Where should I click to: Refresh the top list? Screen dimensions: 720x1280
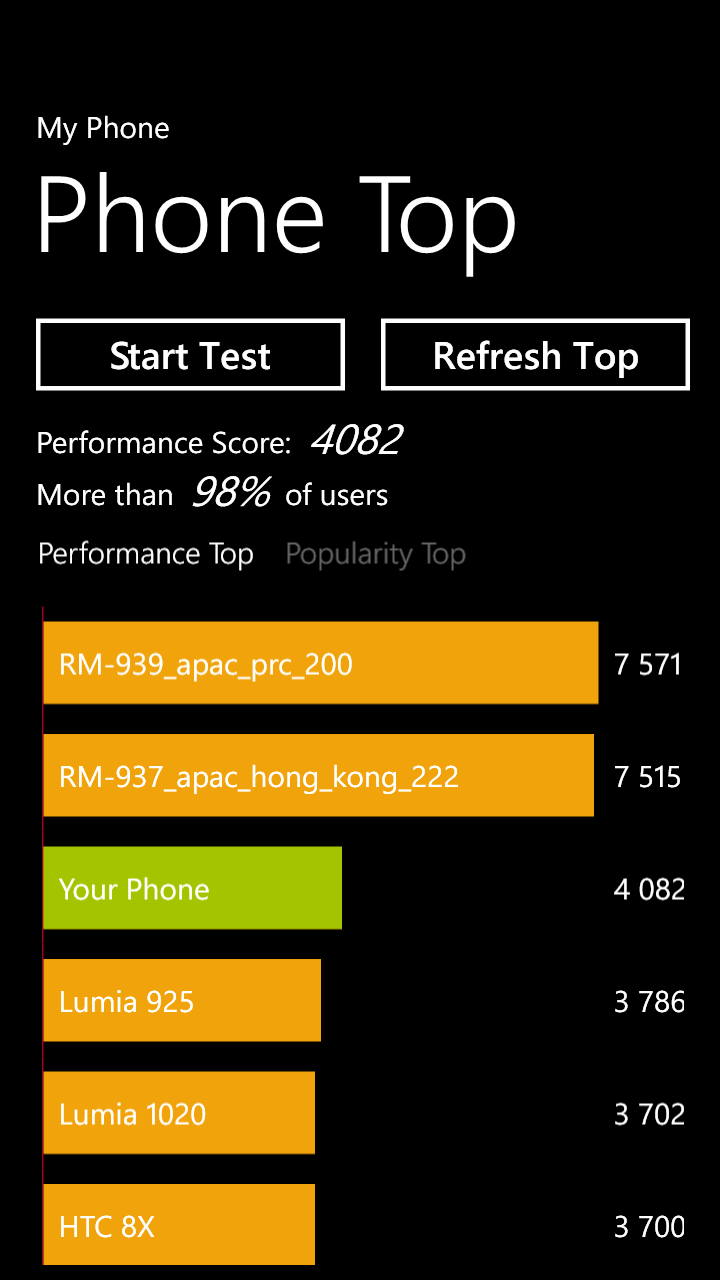point(535,355)
